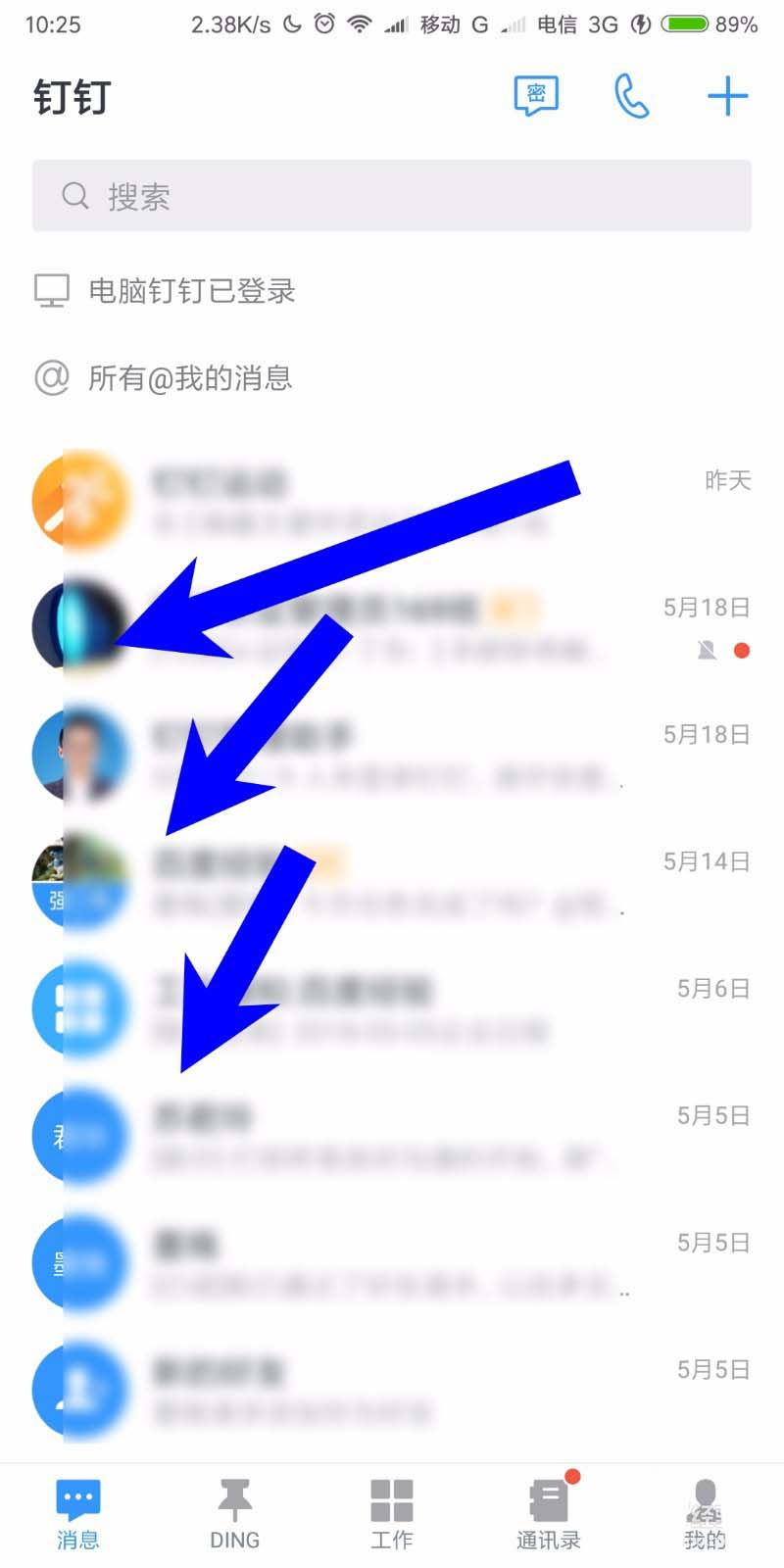784x1568 pixels.
Task: Open the conversation dated 昨天
Action: click(x=392, y=500)
